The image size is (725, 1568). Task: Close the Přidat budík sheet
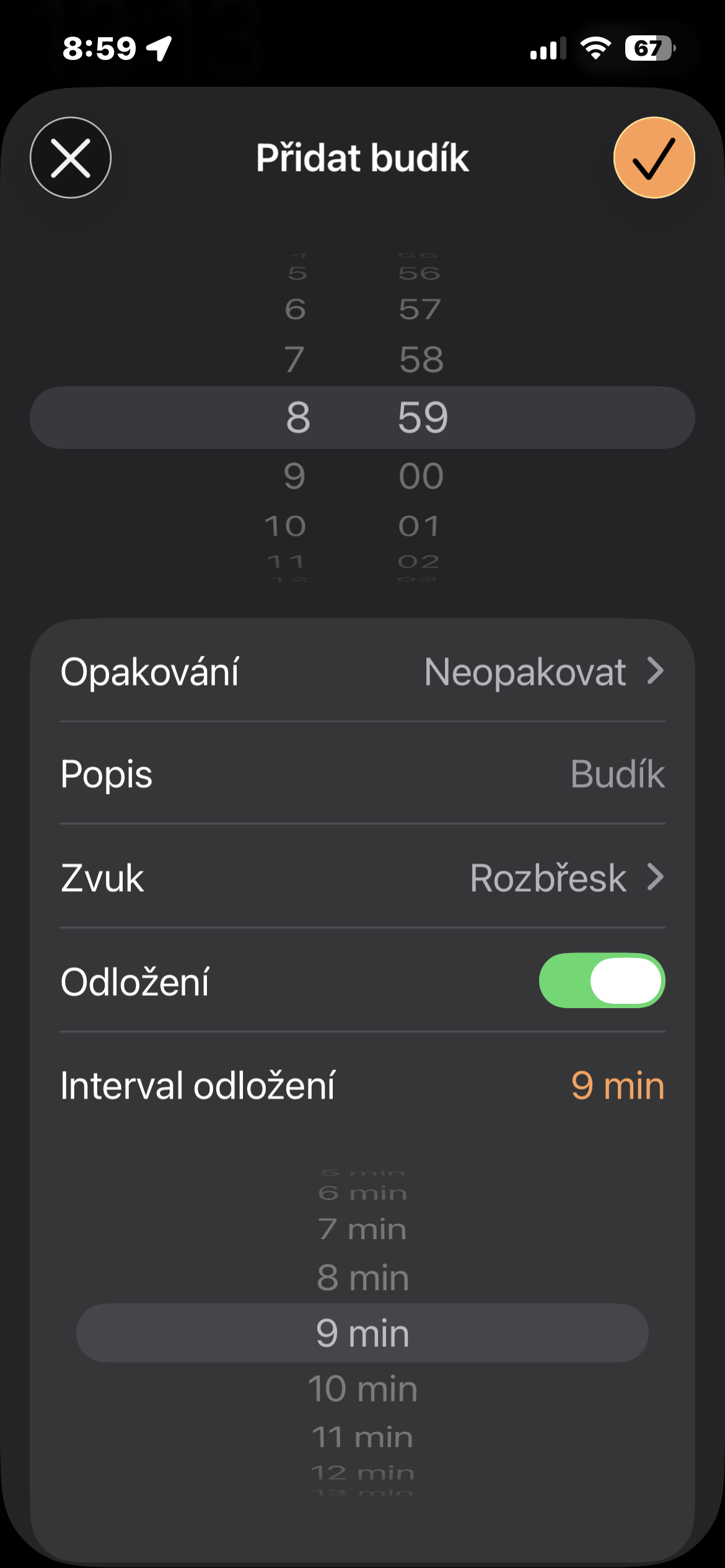coord(71,158)
